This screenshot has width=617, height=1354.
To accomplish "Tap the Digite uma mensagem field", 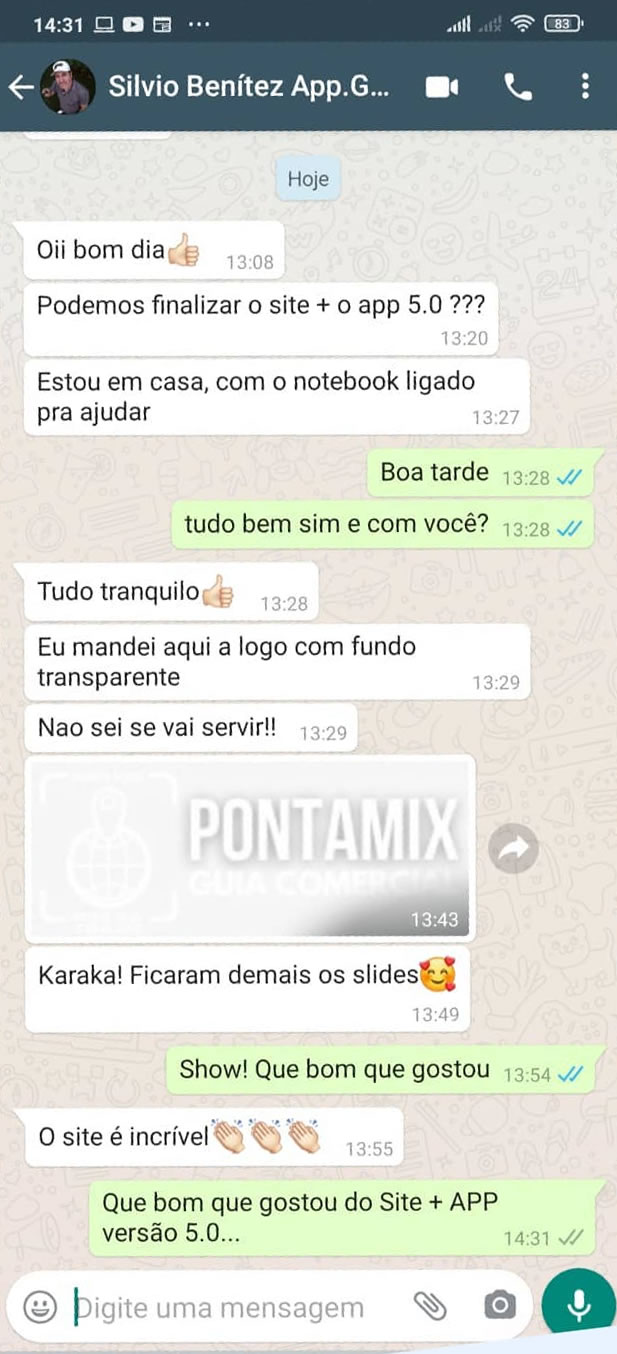I will point(230,1307).
